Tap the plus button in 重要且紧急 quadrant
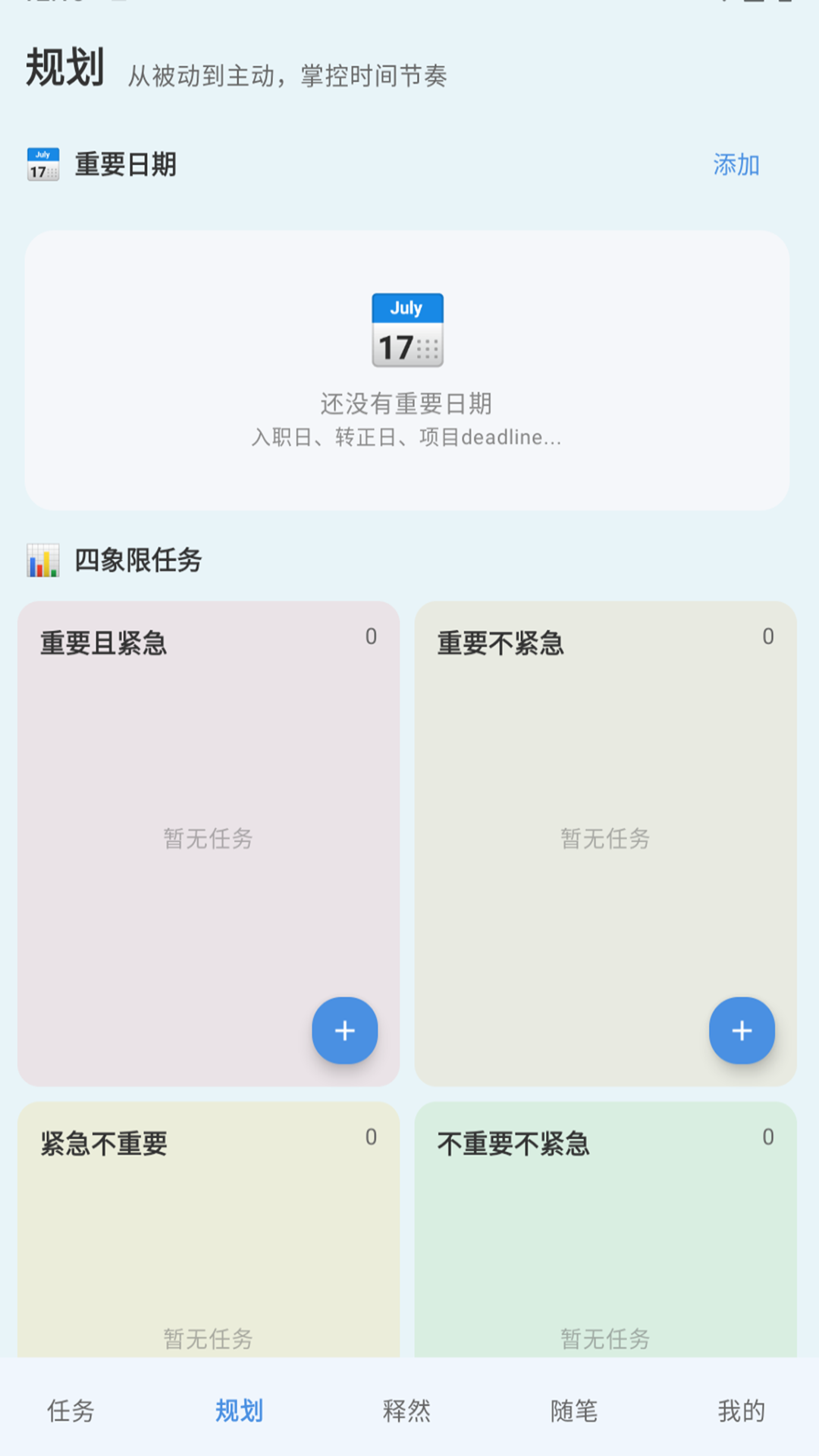The width and height of the screenshot is (819, 1456). pyautogui.click(x=345, y=1030)
